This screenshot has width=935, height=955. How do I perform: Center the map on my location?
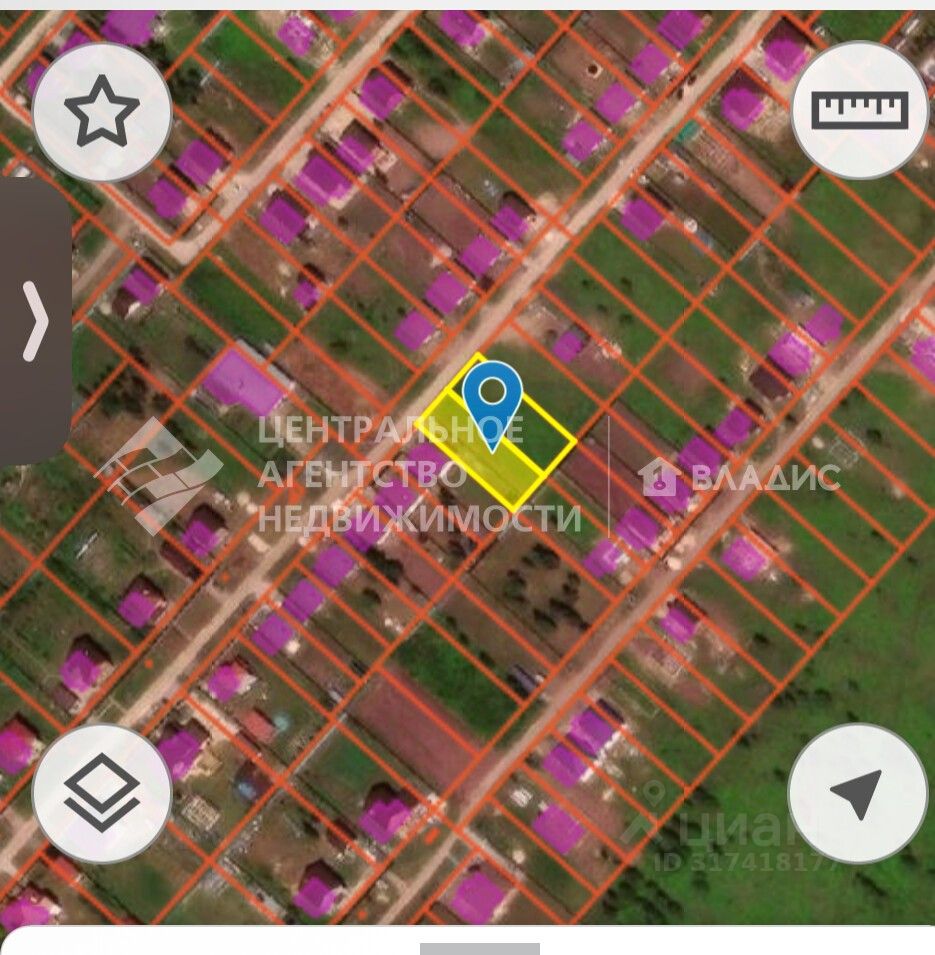[858, 794]
